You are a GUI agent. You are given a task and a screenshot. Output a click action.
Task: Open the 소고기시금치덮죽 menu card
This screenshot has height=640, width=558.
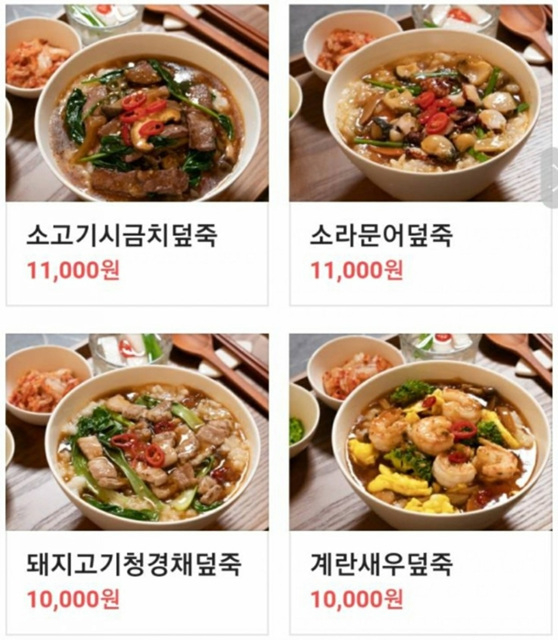pos(137,155)
